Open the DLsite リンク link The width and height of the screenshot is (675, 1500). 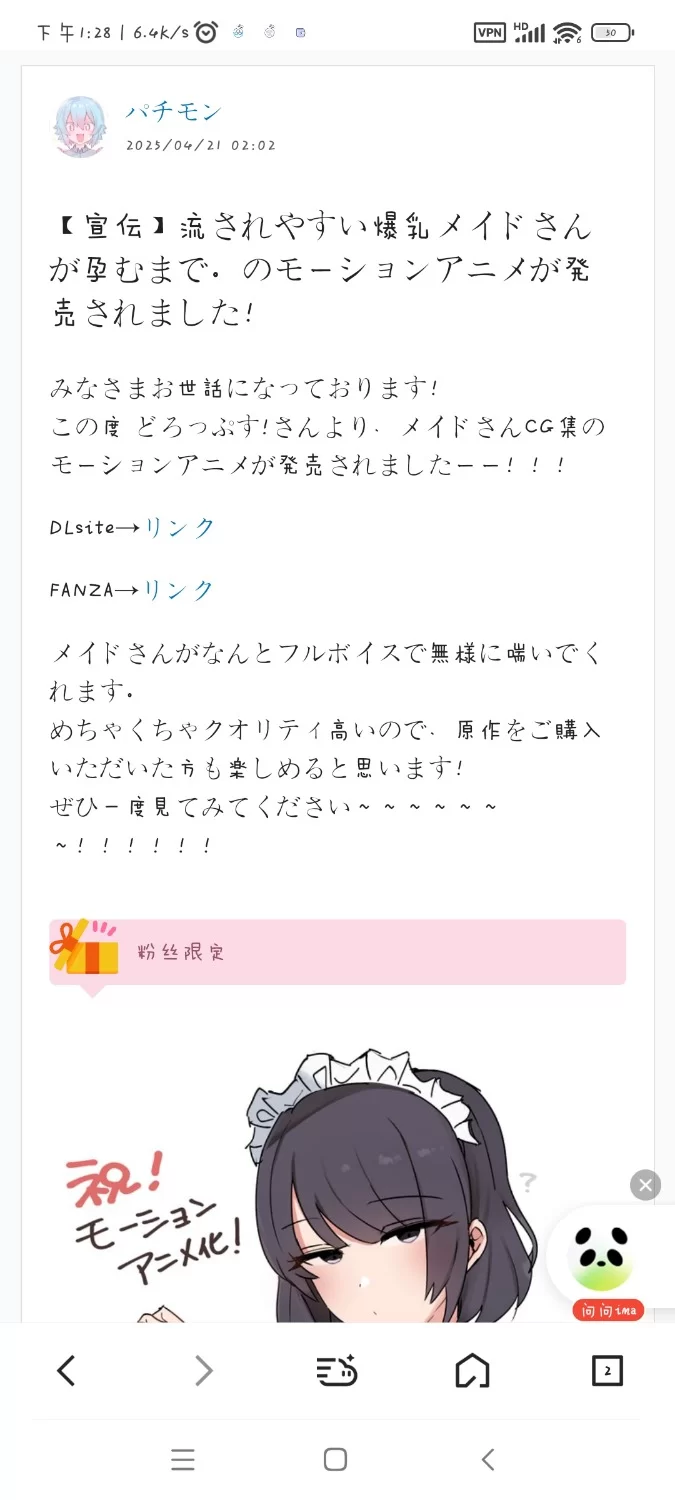tap(180, 528)
